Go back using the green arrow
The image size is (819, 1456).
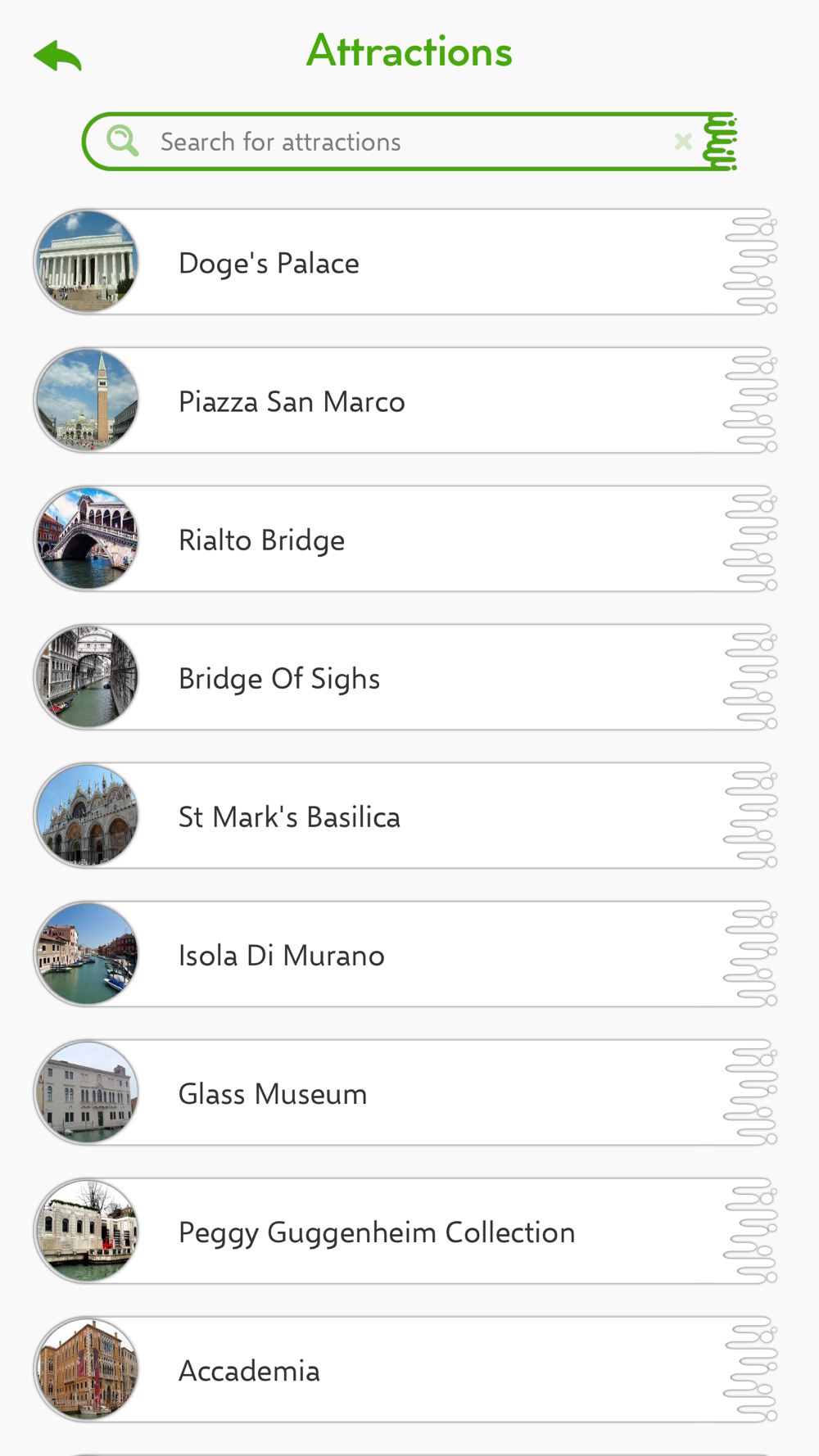click(x=57, y=56)
